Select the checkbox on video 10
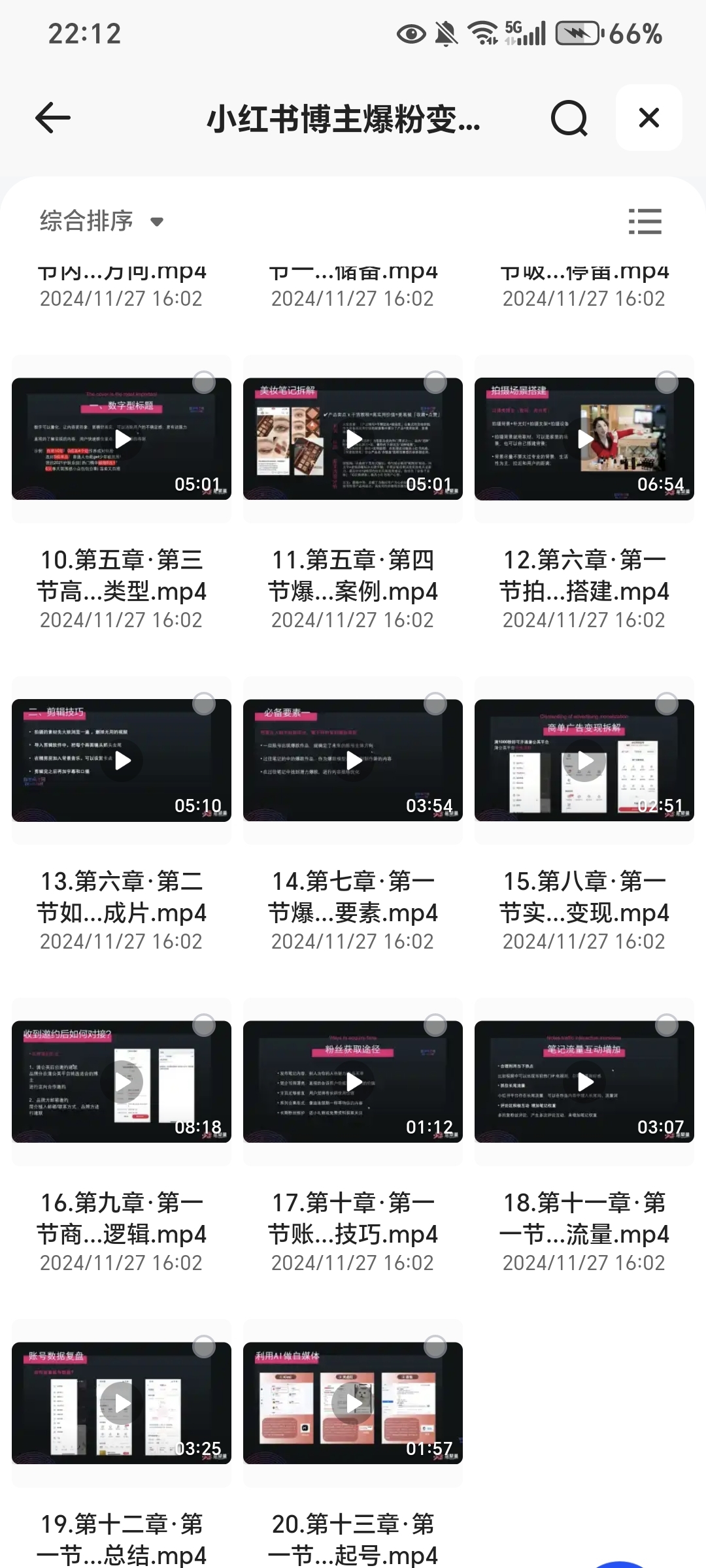This screenshot has height=1568, width=706. [204, 382]
